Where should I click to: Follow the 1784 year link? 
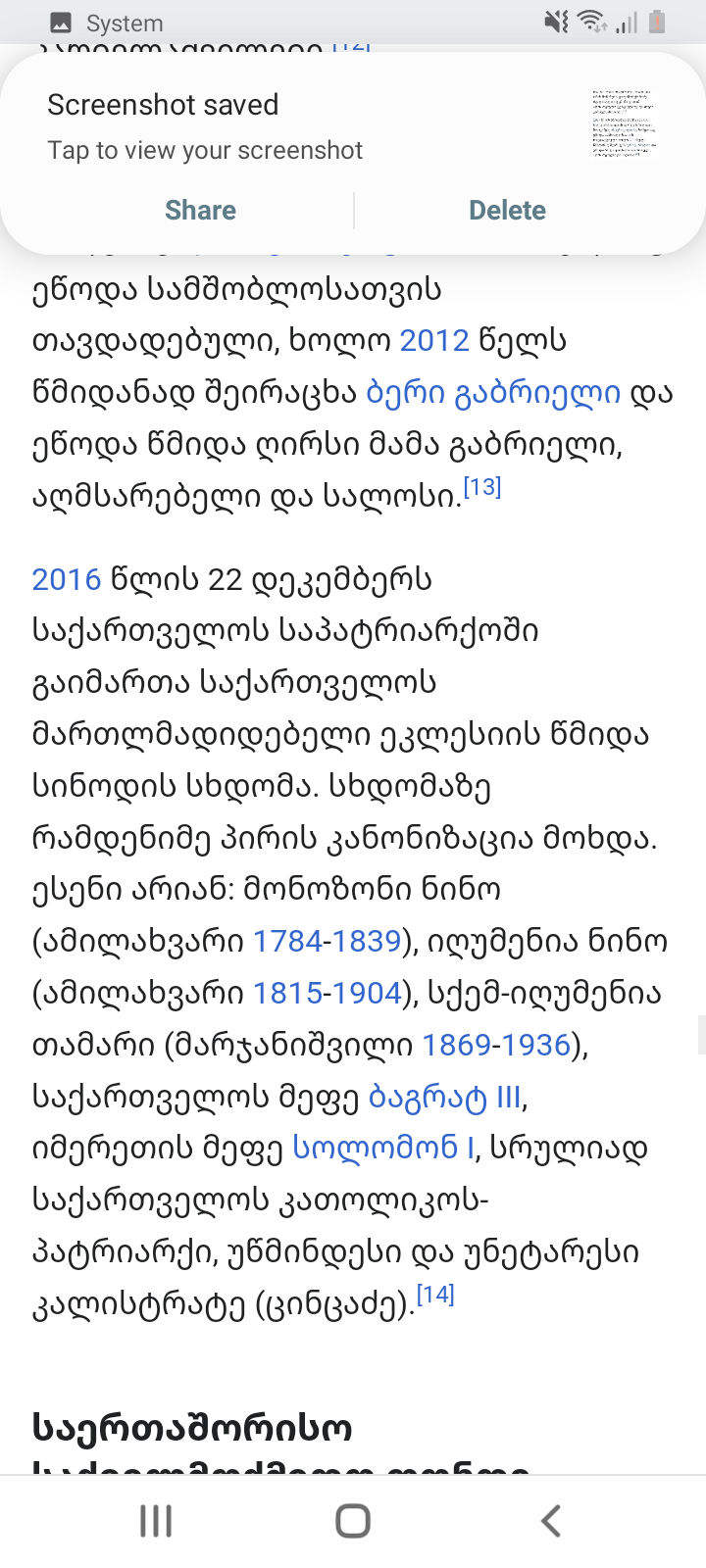[x=287, y=942]
